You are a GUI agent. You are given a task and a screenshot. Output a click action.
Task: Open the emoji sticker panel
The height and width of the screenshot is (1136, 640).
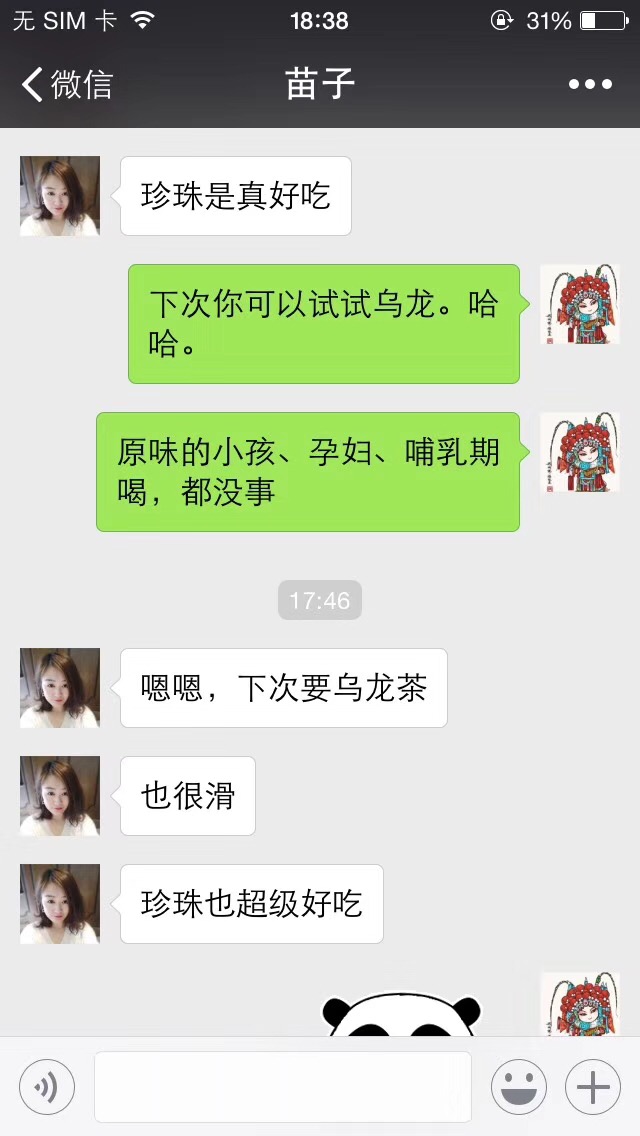coord(518,1086)
